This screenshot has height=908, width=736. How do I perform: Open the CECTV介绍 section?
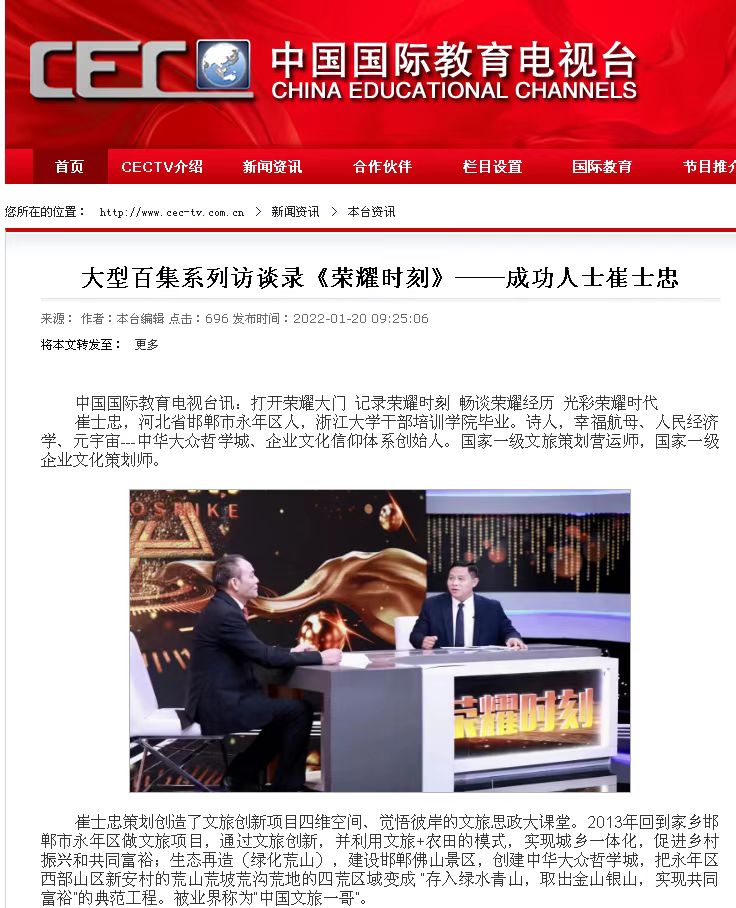162,167
